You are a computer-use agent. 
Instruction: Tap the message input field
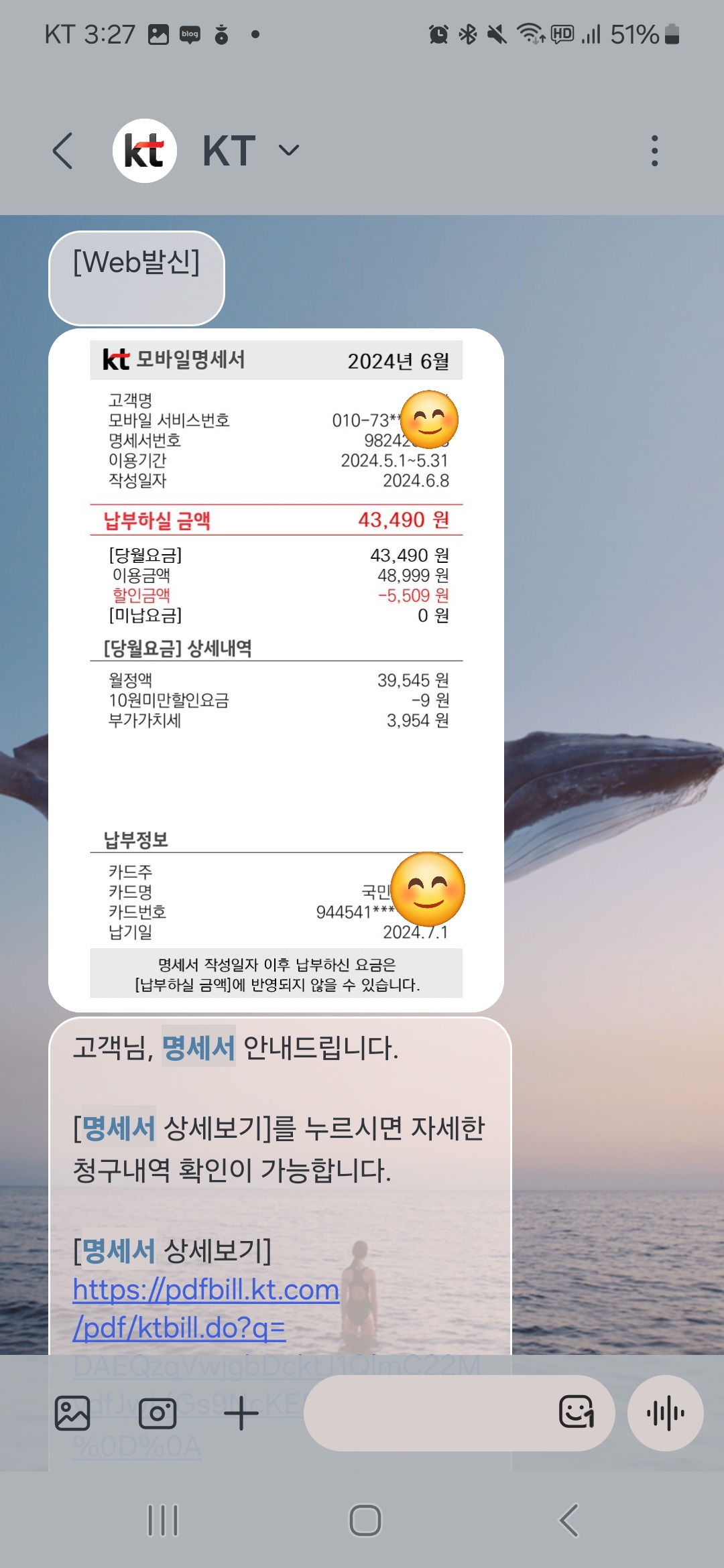point(429,1413)
